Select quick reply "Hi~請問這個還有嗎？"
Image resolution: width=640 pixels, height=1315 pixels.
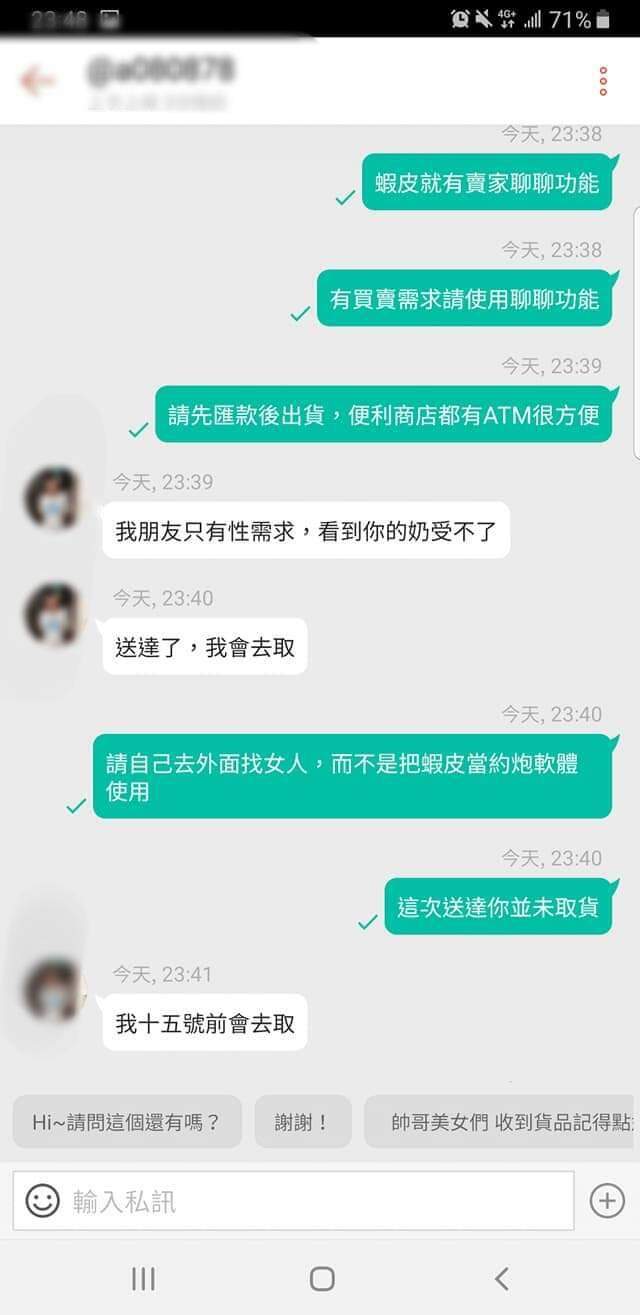pyautogui.click(x=127, y=1122)
